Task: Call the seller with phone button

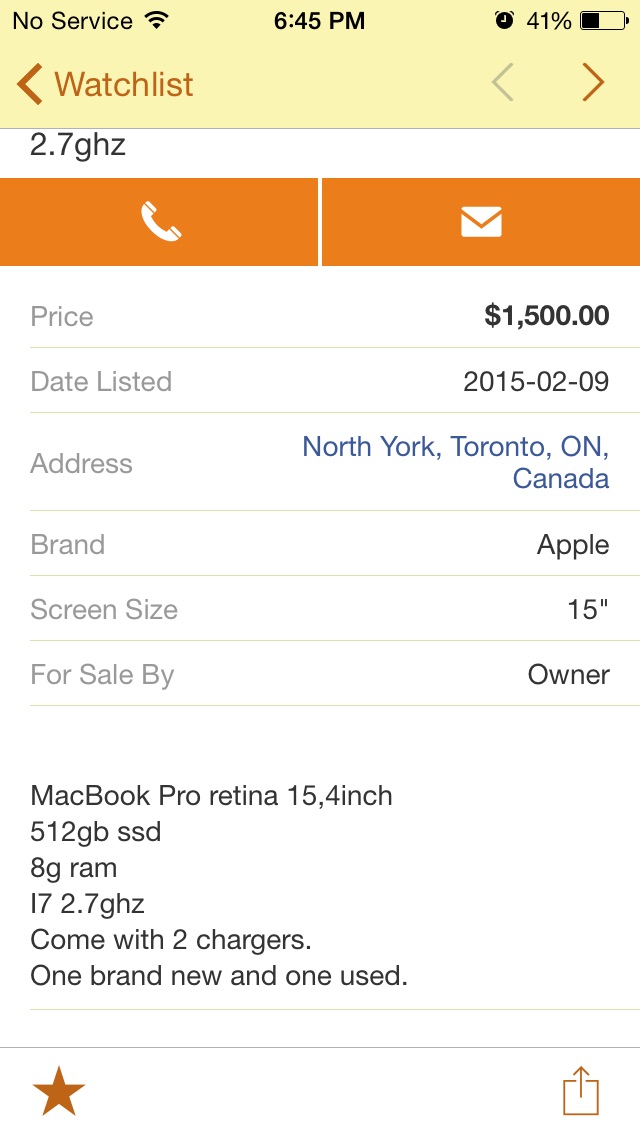Action: coord(159,222)
